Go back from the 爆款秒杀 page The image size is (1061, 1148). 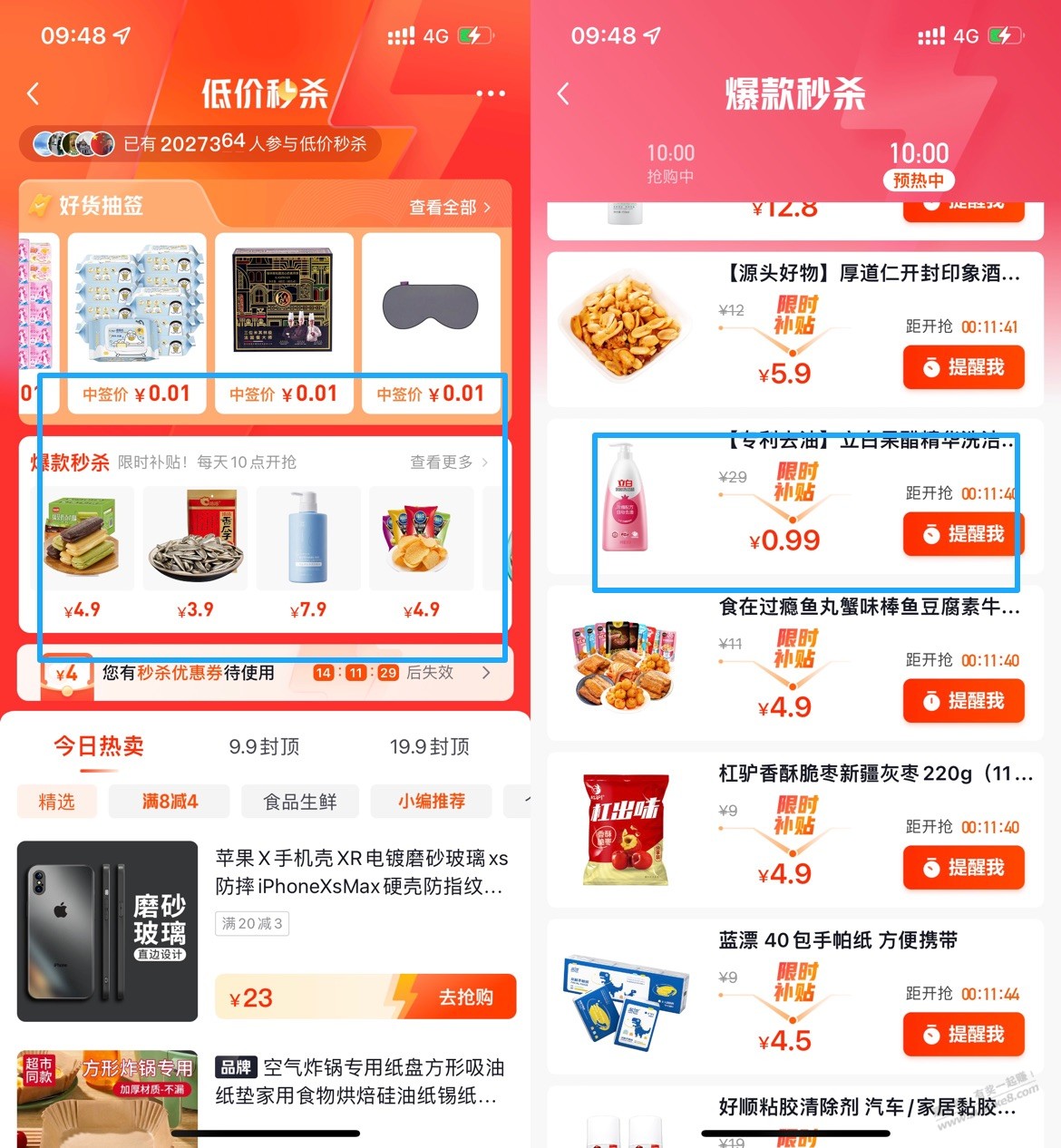(x=563, y=93)
